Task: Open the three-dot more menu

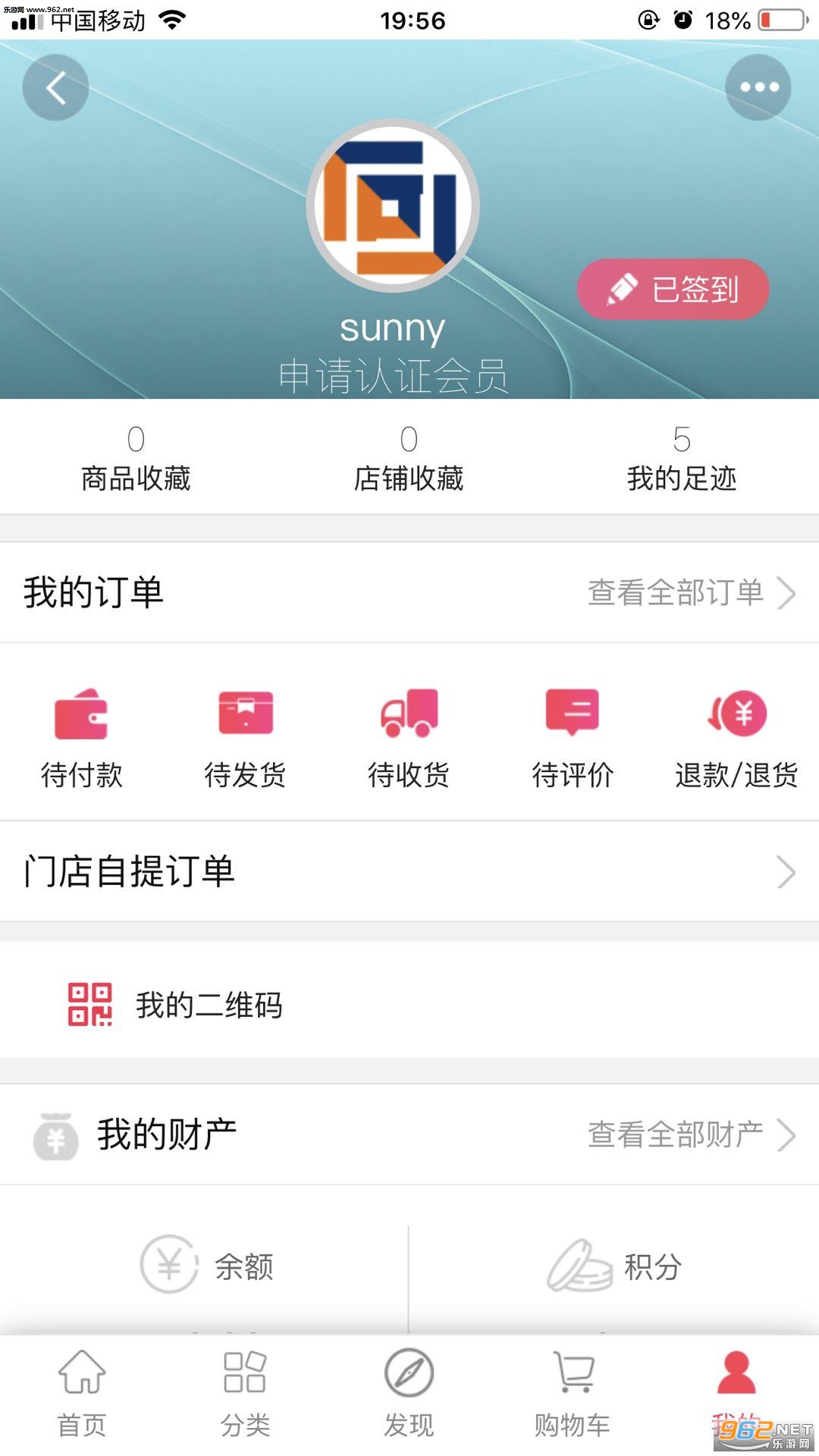Action: click(758, 87)
